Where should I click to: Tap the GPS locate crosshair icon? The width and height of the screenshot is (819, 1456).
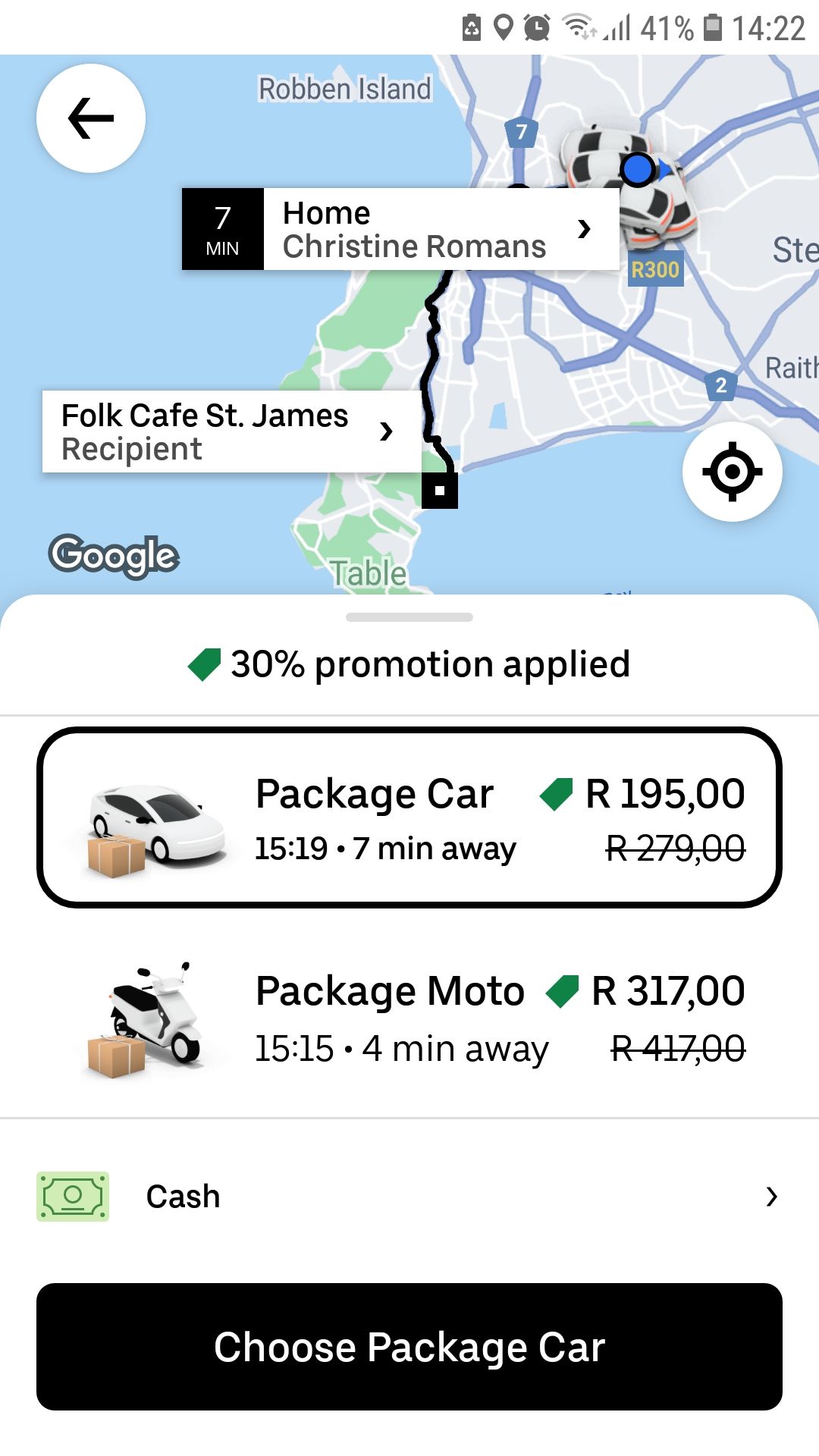(x=732, y=471)
